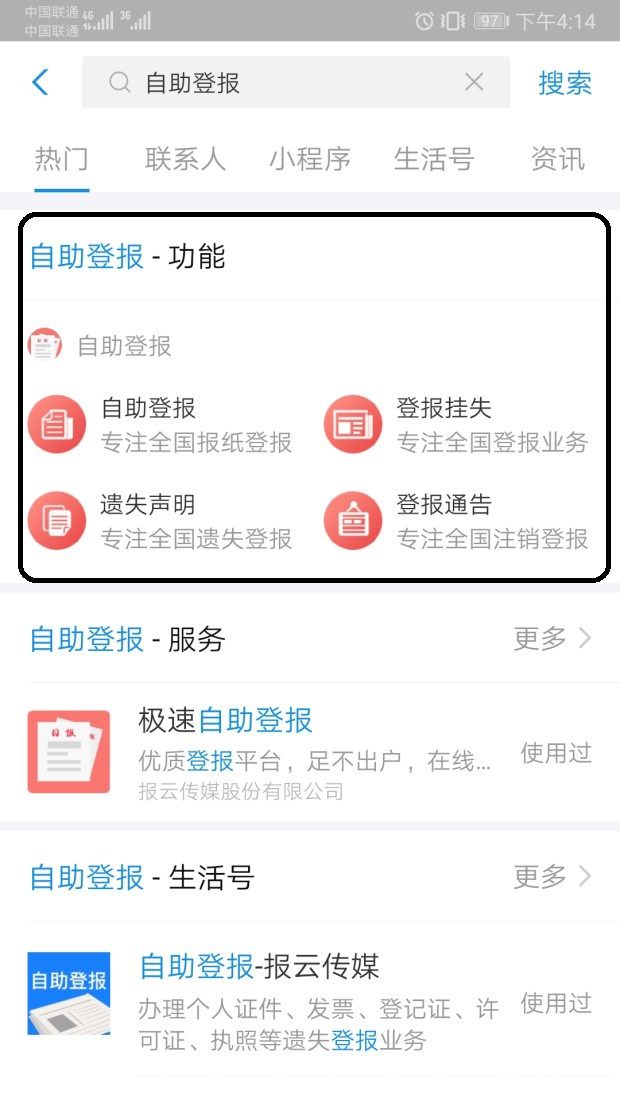Switch to the 资讯 tab
This screenshot has width=620, height=1102.
click(x=557, y=159)
